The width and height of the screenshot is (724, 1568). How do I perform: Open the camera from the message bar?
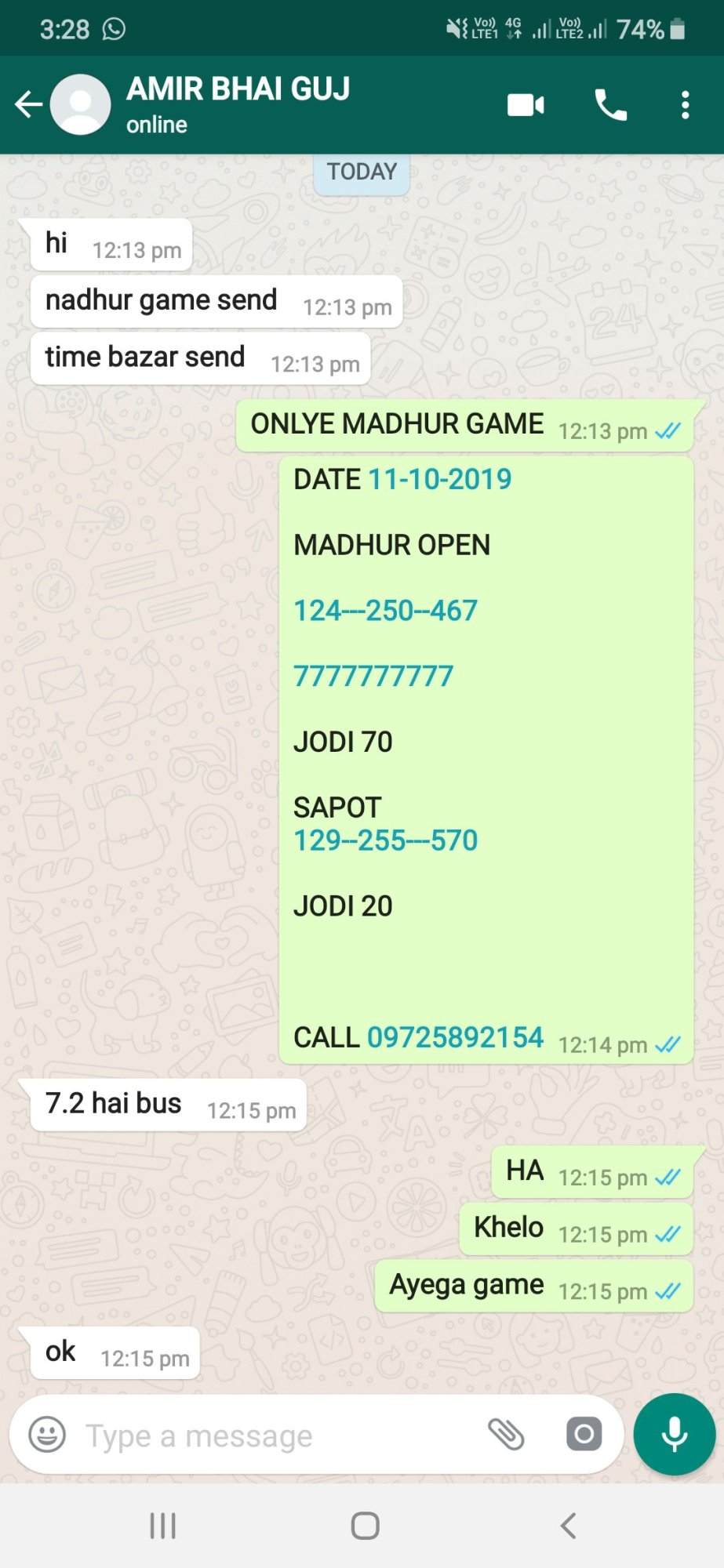coord(584,1435)
